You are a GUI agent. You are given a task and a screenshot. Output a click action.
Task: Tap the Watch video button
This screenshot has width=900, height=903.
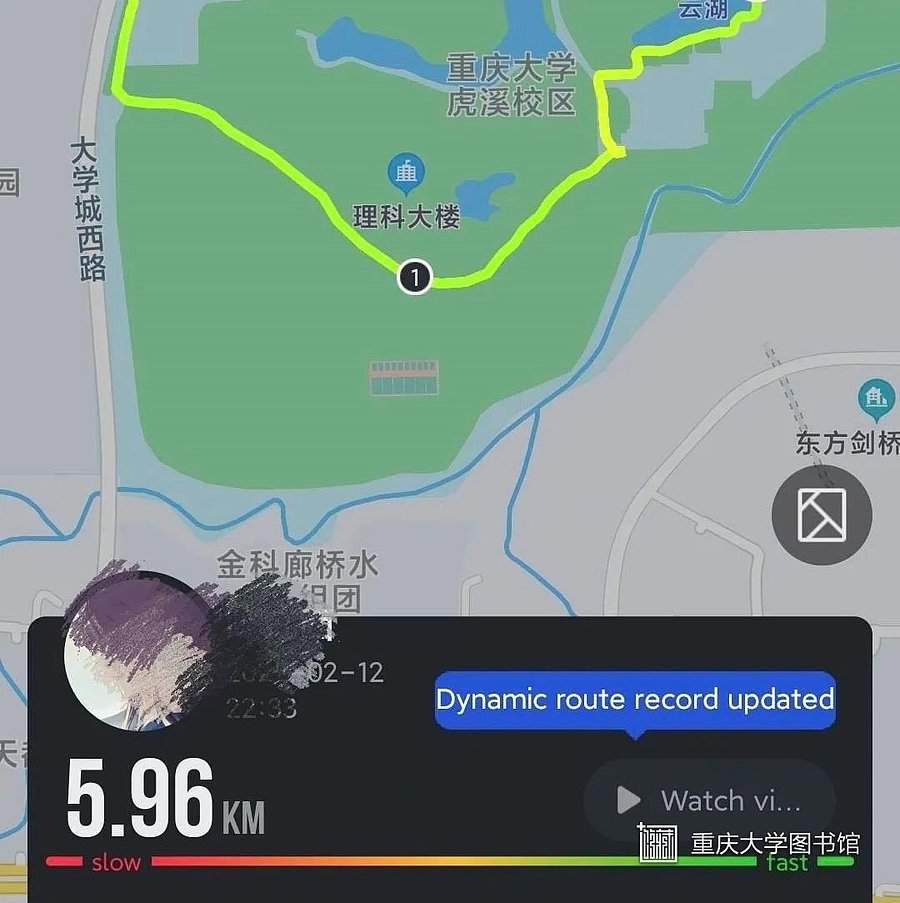pos(710,800)
